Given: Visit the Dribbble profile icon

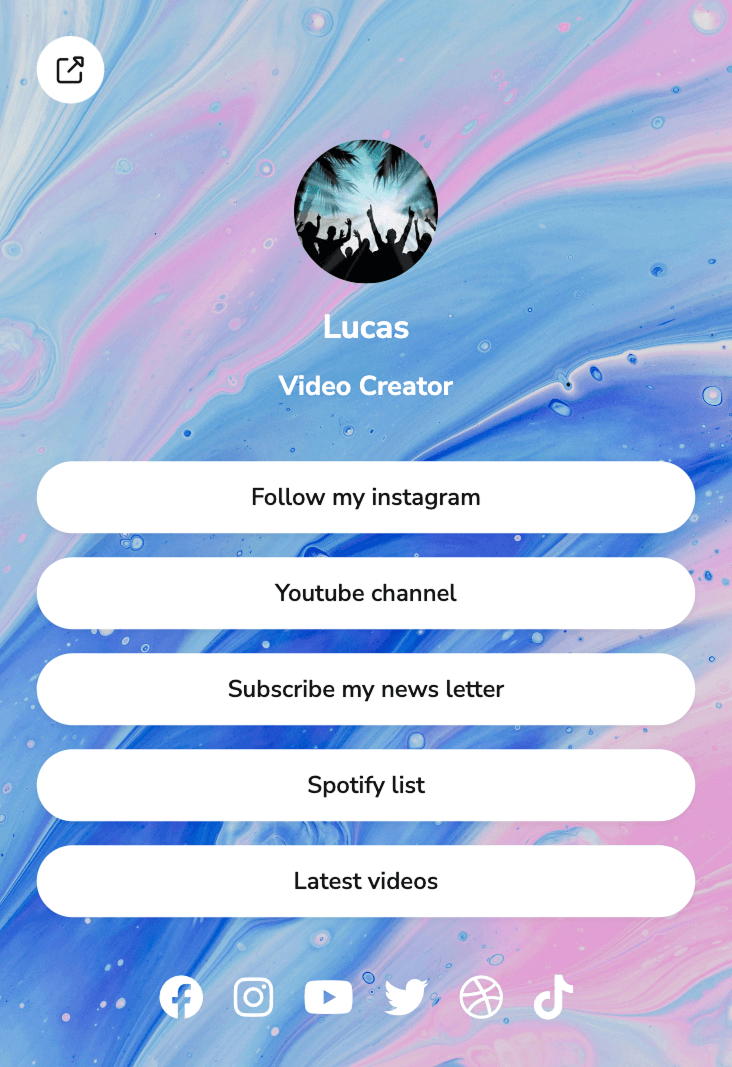Looking at the screenshot, I should (481, 997).
